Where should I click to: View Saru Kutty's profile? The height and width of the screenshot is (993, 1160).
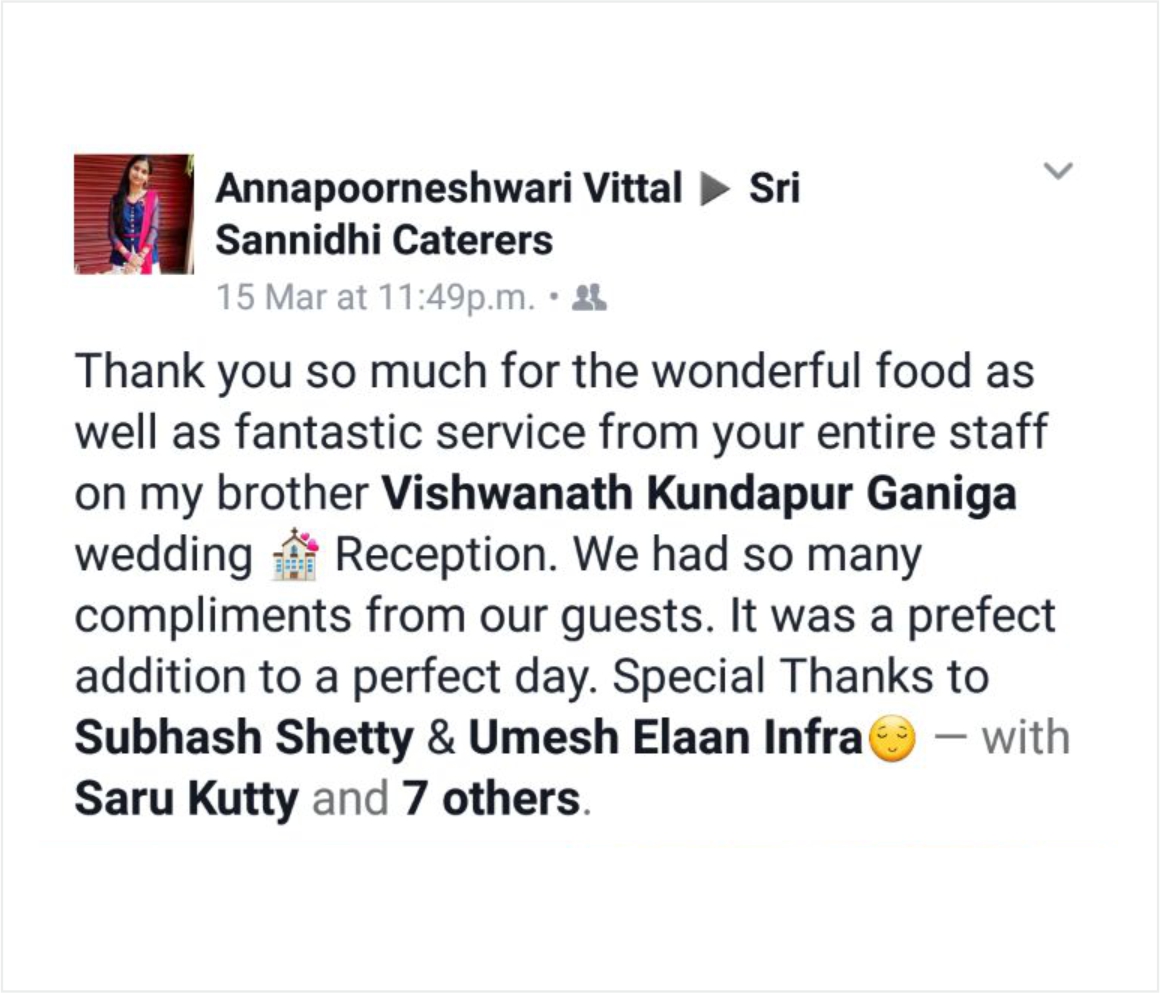coord(186,799)
